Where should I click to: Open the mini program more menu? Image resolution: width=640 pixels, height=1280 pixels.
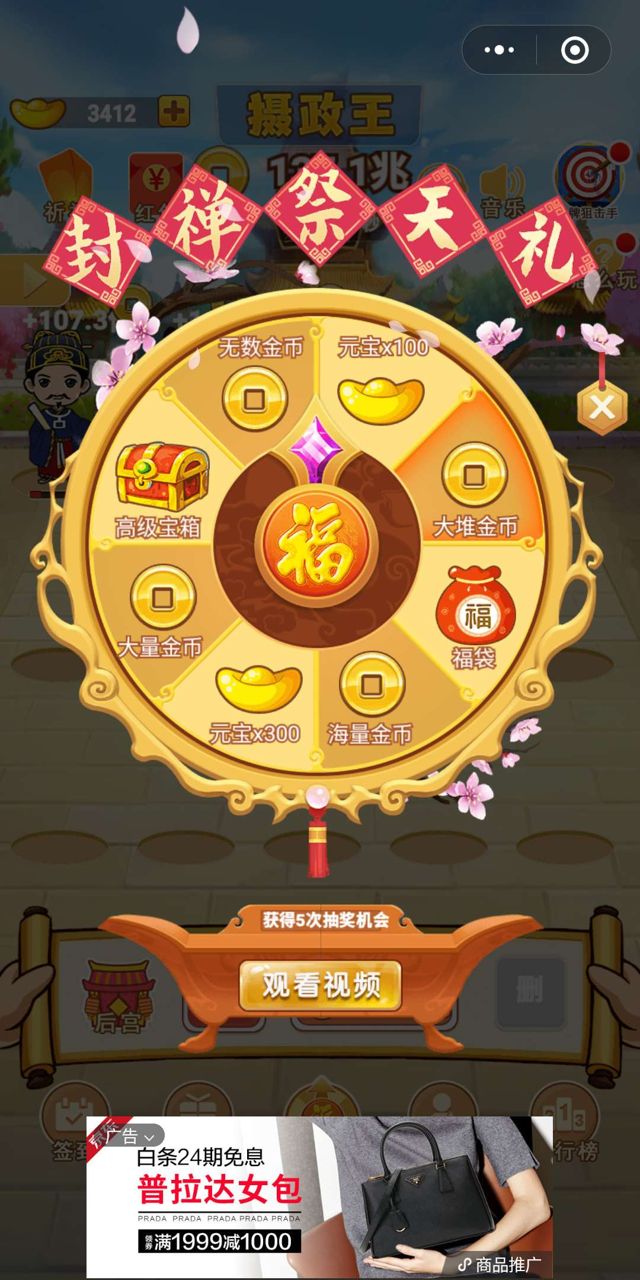pos(499,50)
